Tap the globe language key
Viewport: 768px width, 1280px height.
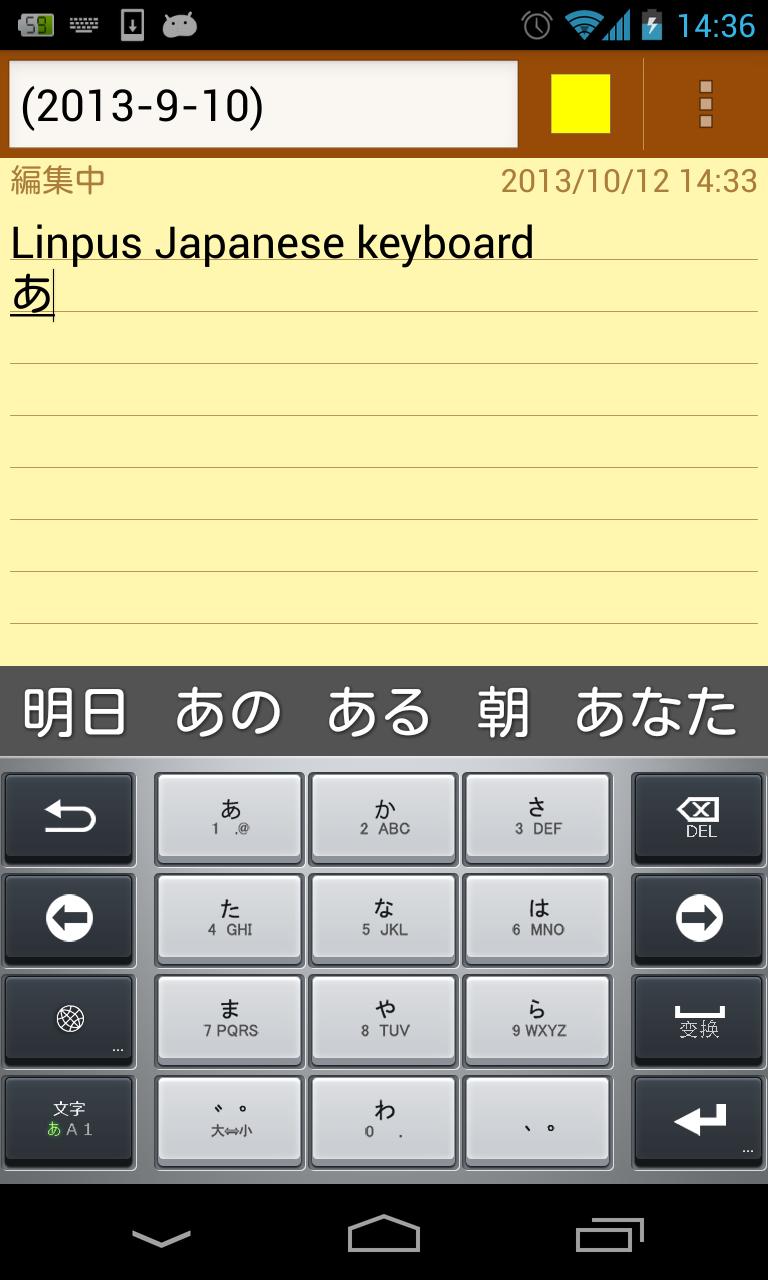[69, 1019]
